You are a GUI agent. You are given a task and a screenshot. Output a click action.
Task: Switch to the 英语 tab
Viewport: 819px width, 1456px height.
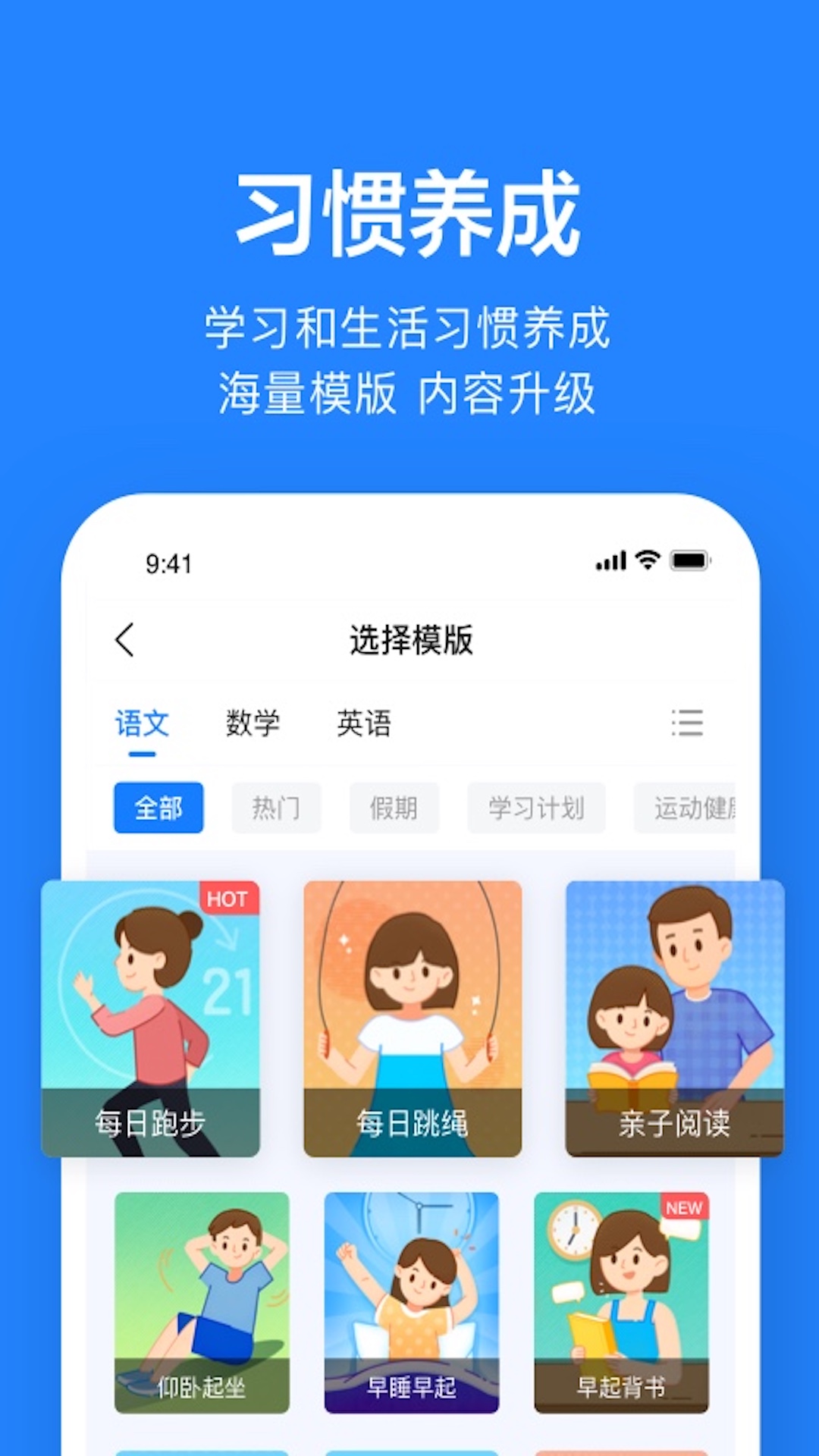tap(362, 723)
